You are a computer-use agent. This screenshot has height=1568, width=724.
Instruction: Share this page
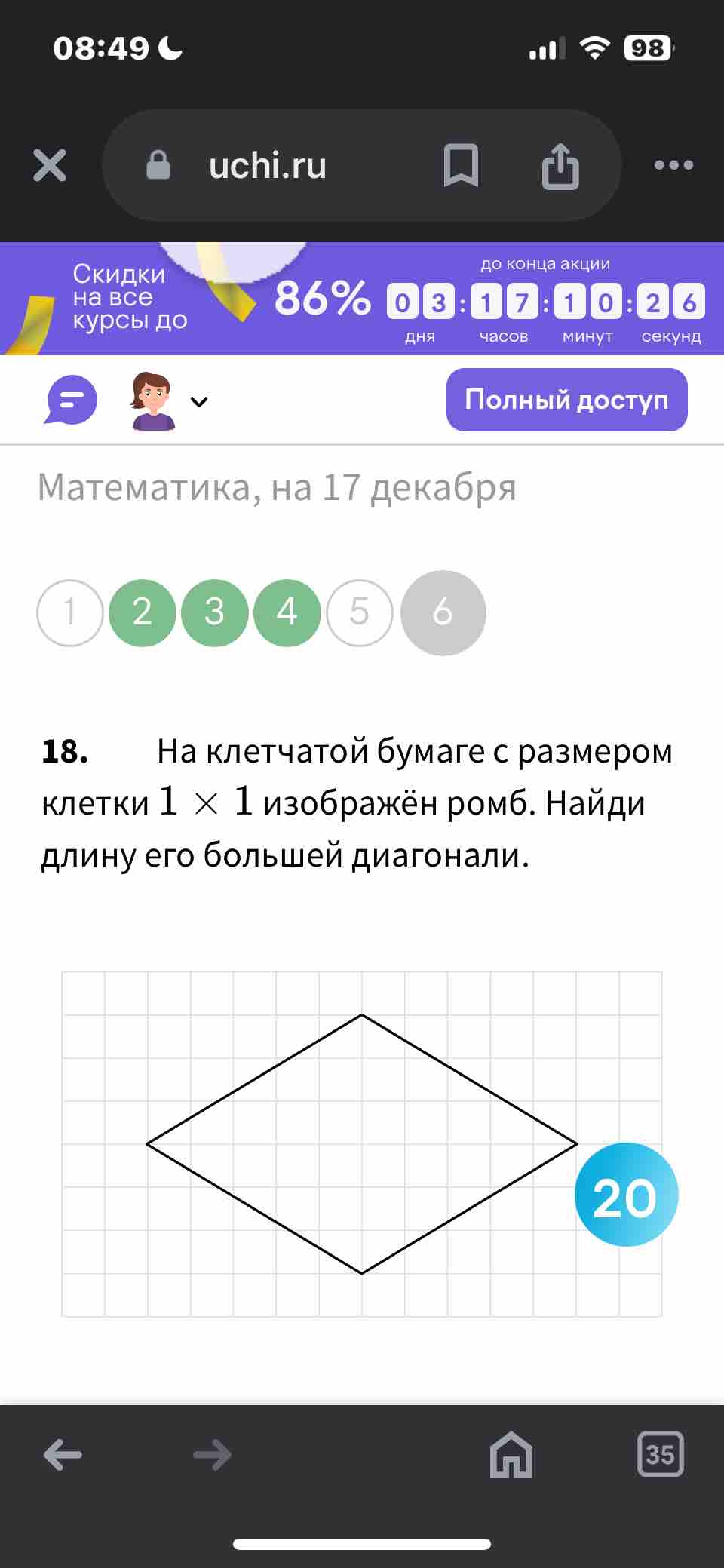[x=560, y=165]
